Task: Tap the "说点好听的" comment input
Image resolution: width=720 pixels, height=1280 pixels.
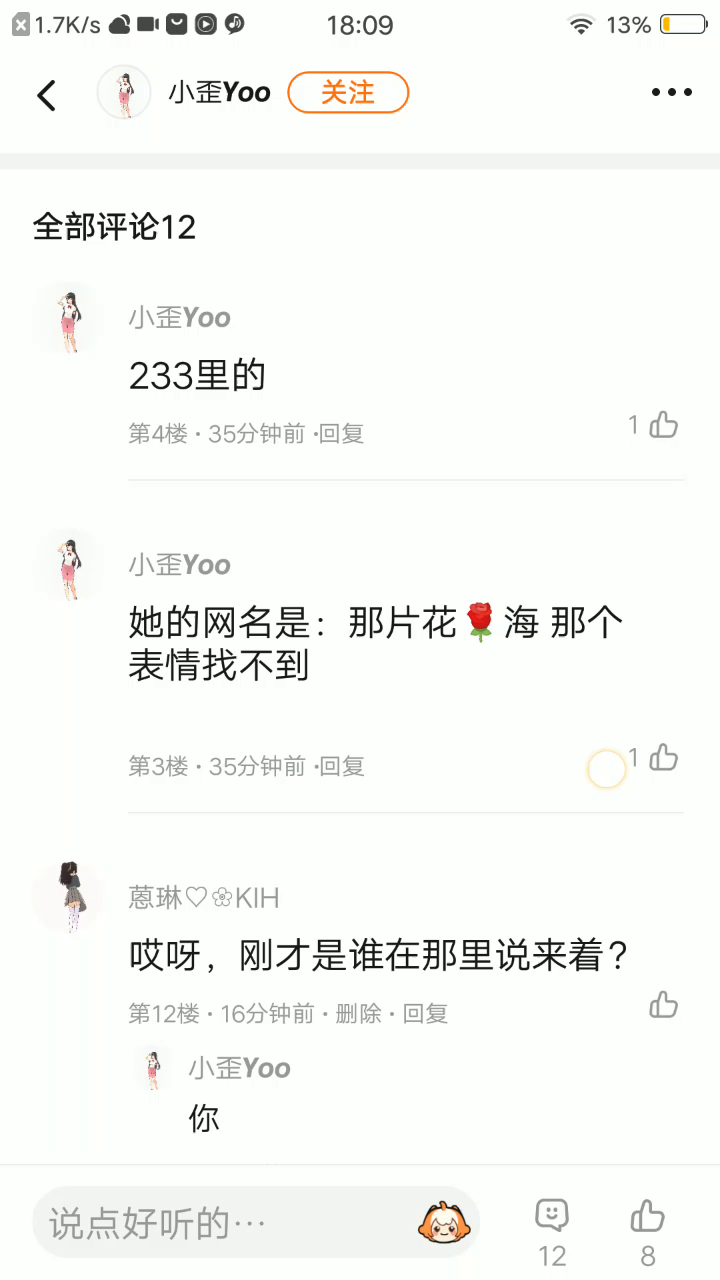Action: [225, 1223]
